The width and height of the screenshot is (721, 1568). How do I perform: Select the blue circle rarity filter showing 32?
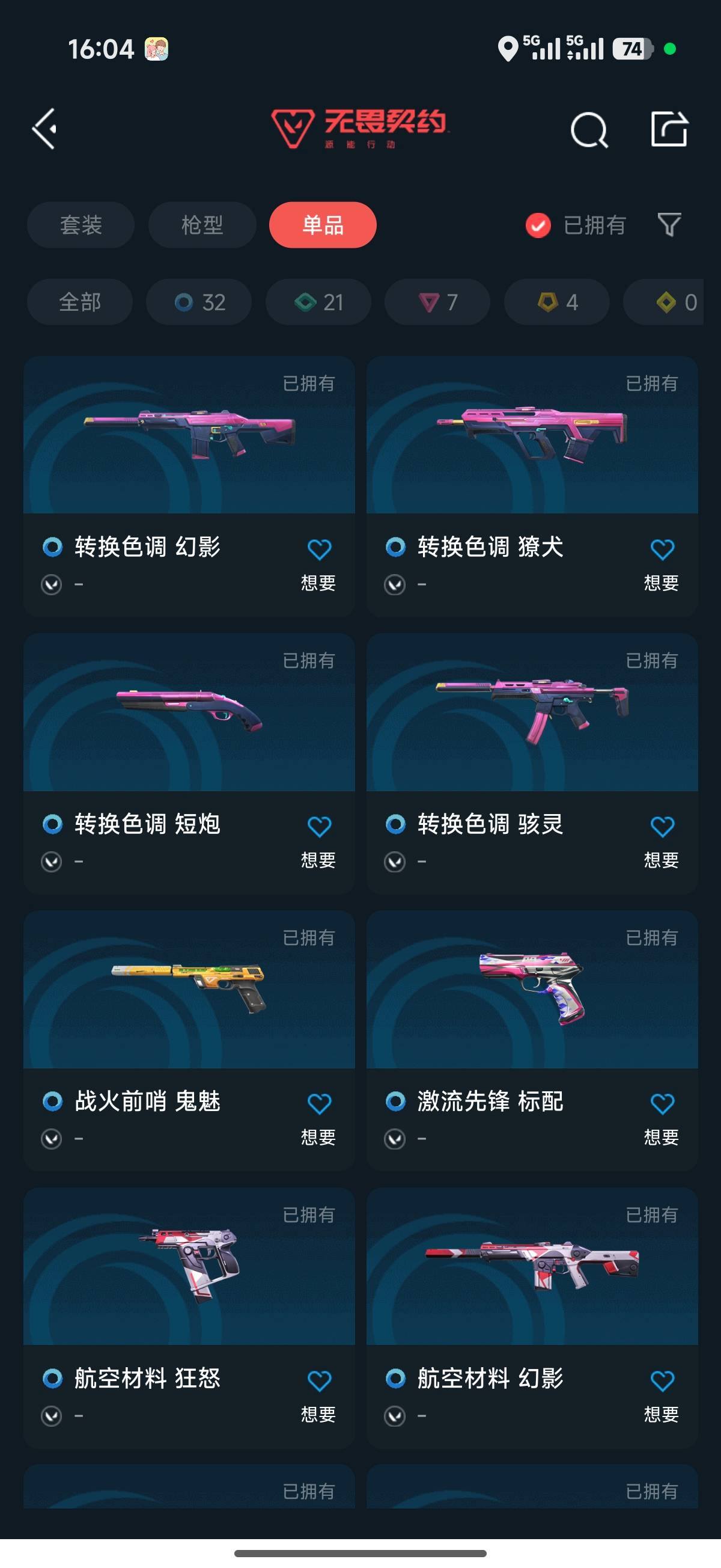(198, 302)
